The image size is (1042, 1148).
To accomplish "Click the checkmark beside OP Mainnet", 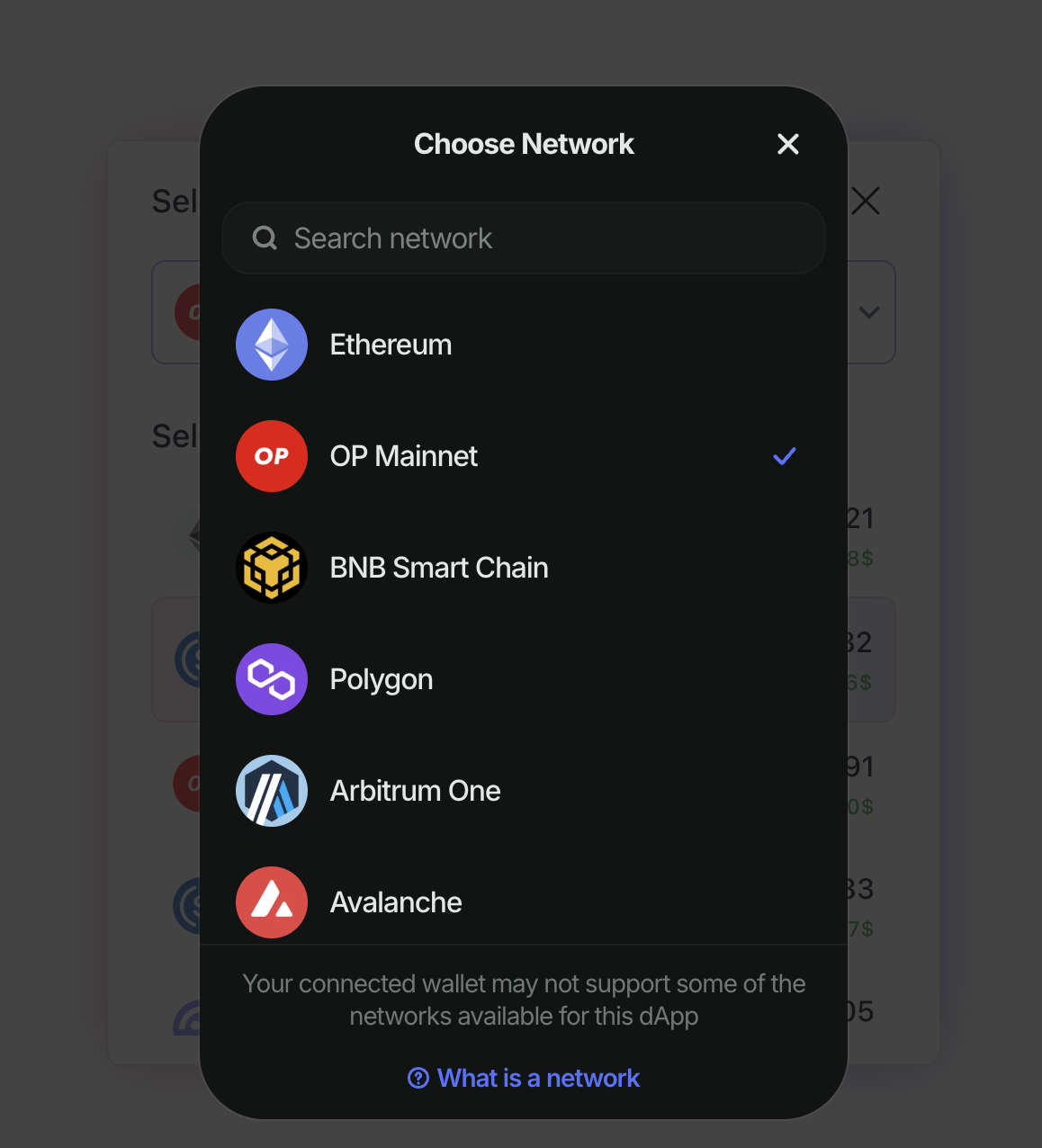I will coord(784,456).
